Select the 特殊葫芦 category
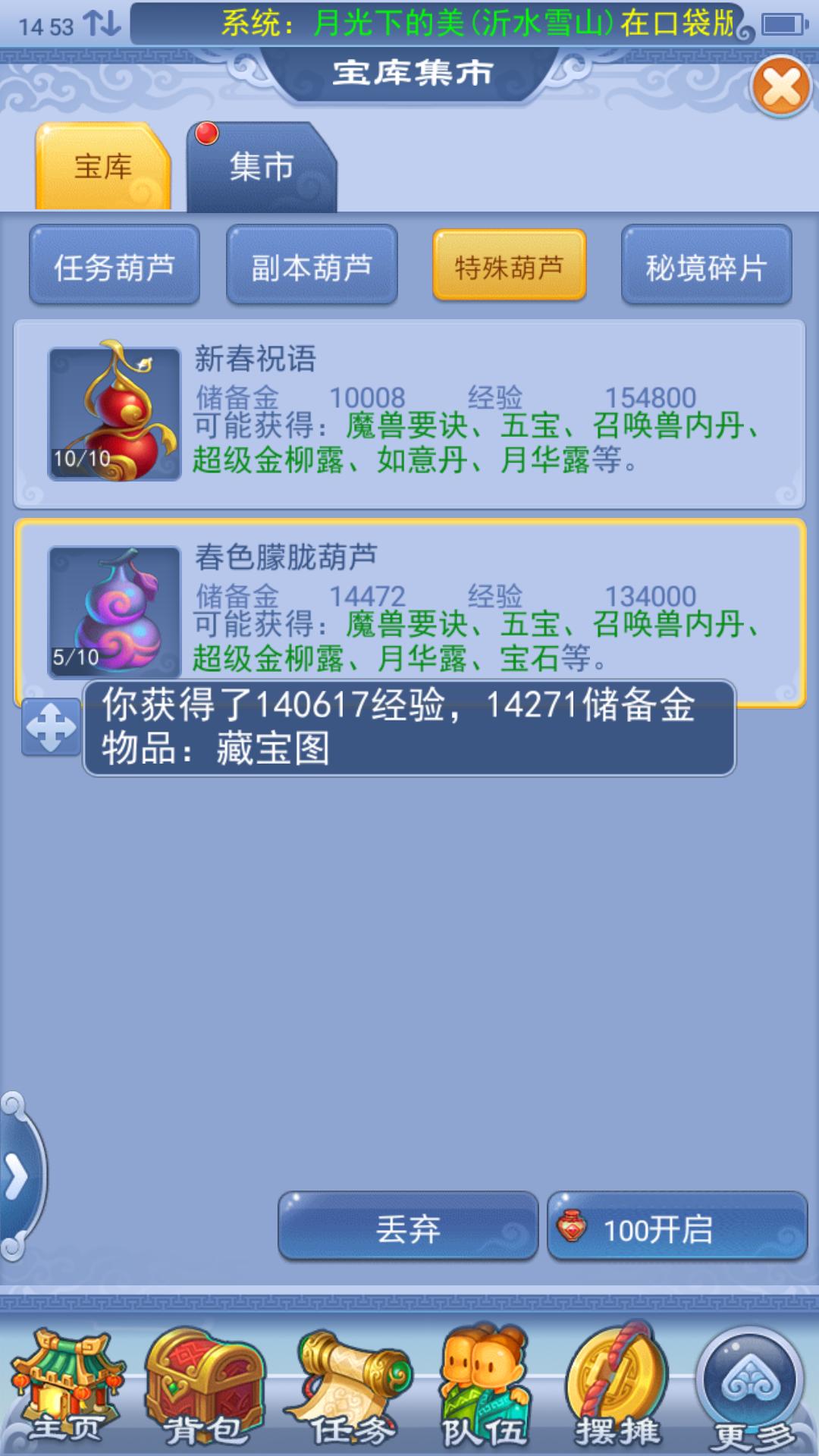The height and width of the screenshot is (1456, 819). [x=509, y=266]
